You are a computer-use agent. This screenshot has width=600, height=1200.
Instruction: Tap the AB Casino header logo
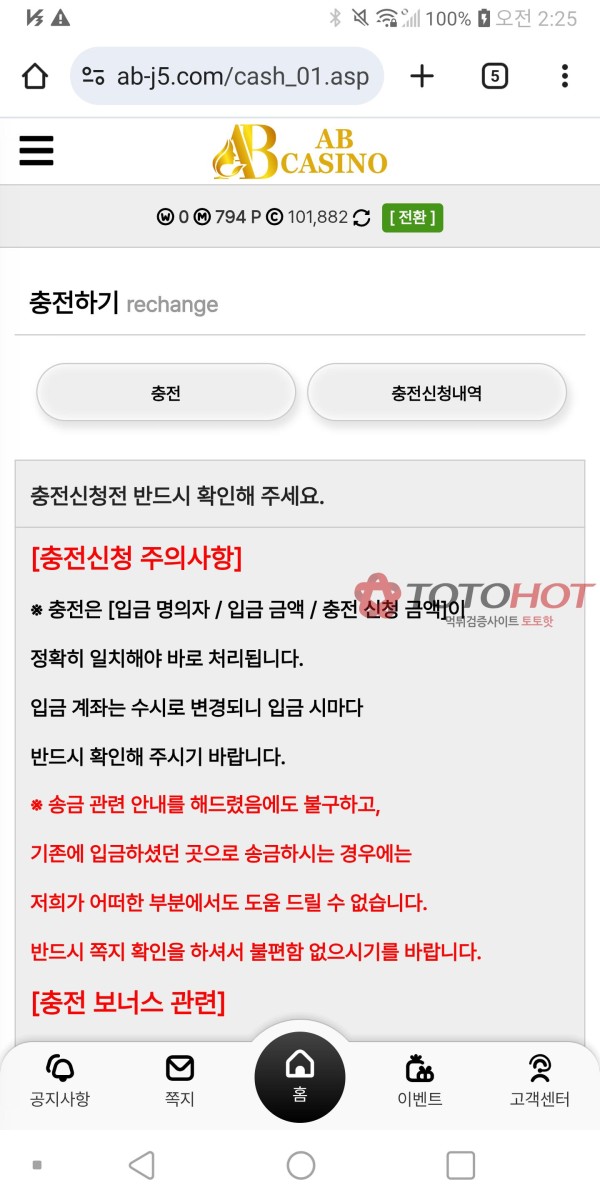[300, 152]
